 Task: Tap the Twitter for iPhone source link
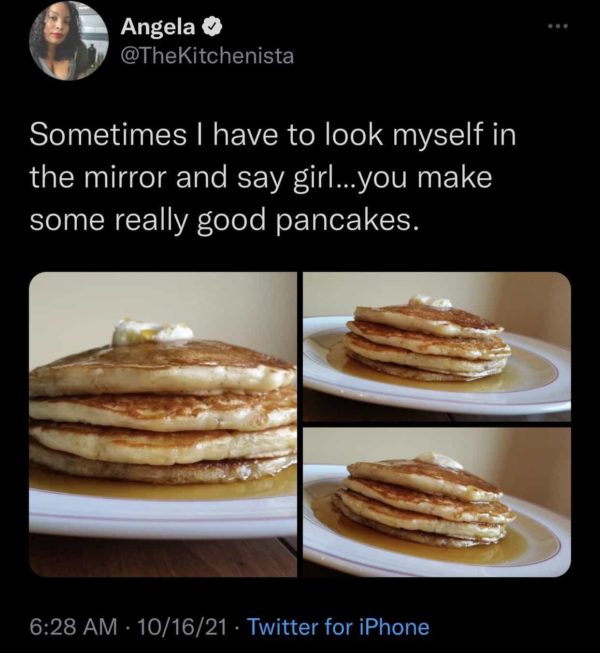click(338, 627)
